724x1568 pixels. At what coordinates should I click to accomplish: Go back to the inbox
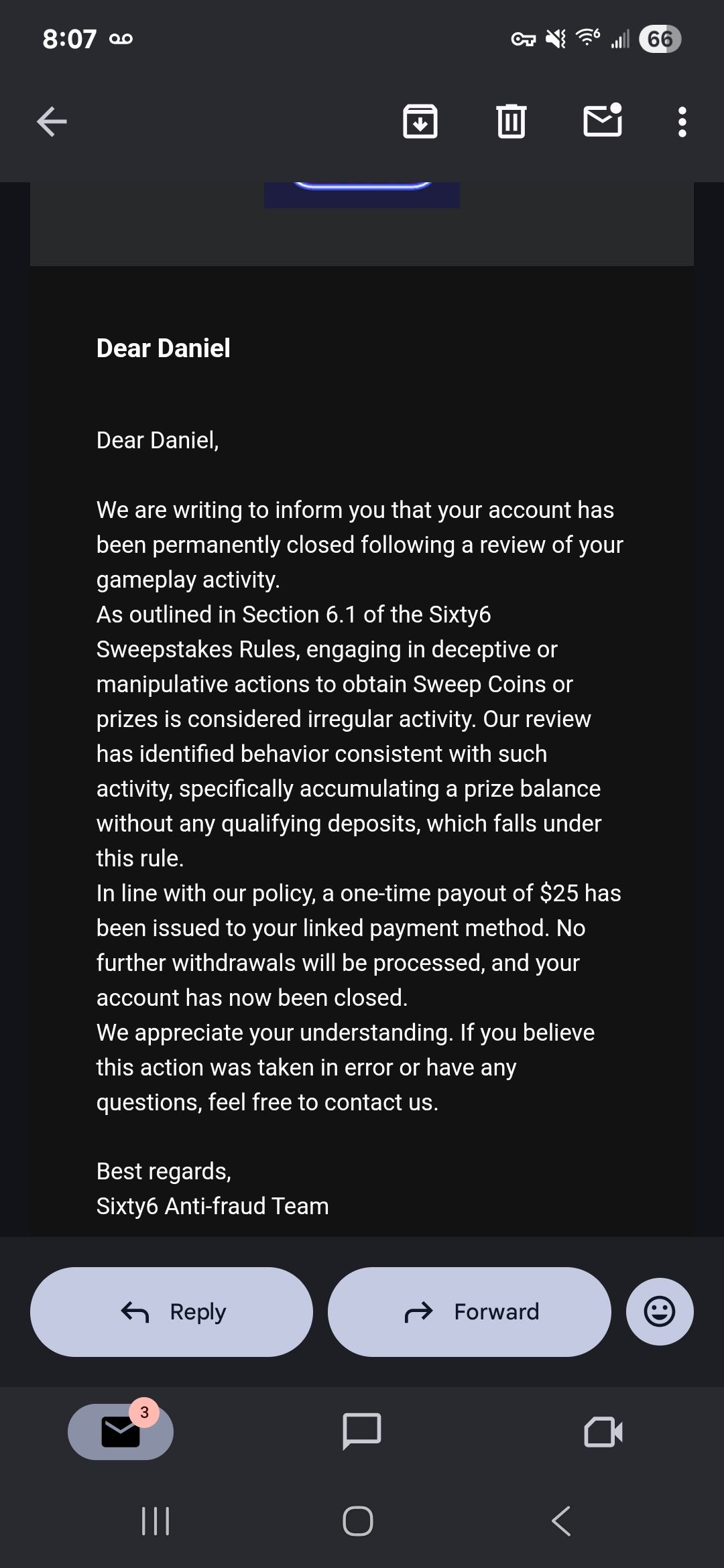(x=52, y=122)
